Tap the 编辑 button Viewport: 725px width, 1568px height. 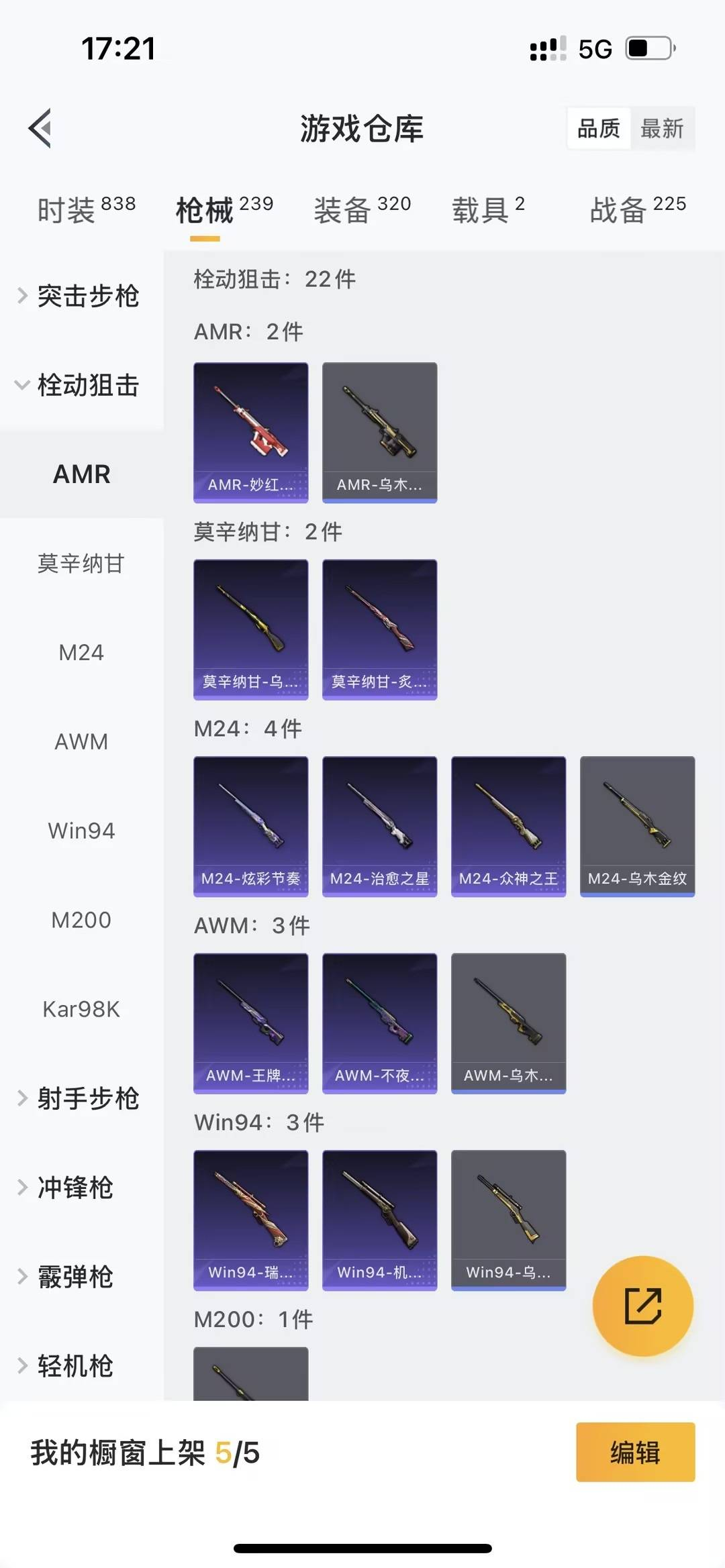coord(635,1452)
